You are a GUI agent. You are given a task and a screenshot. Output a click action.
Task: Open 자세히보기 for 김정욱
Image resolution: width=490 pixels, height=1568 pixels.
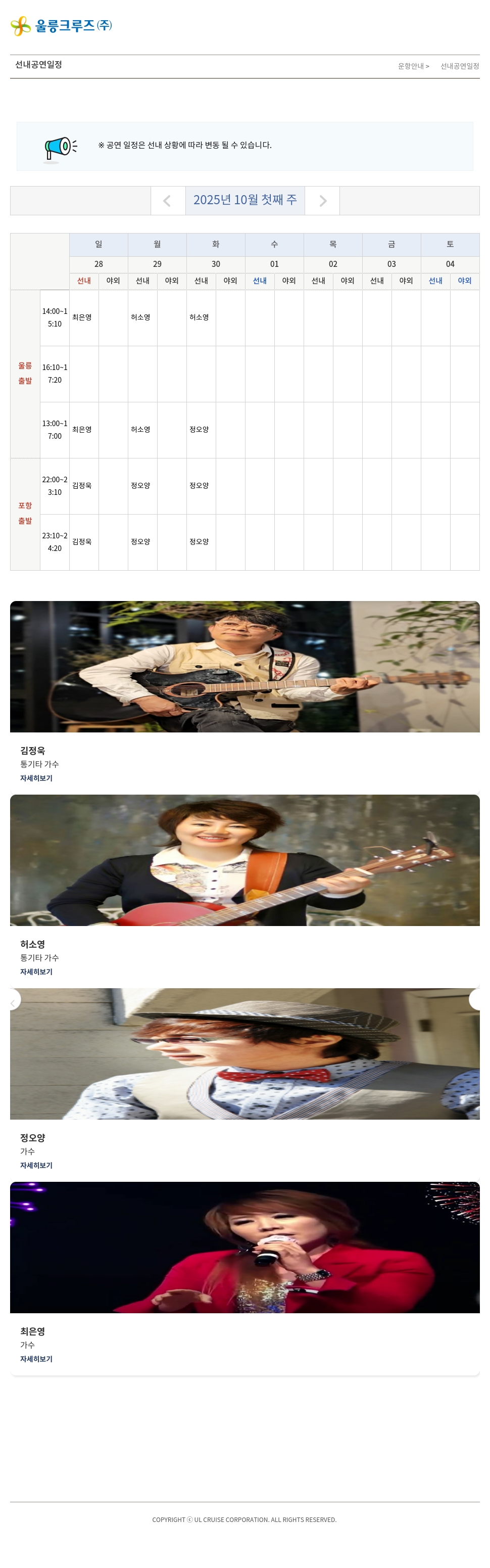pos(36,778)
